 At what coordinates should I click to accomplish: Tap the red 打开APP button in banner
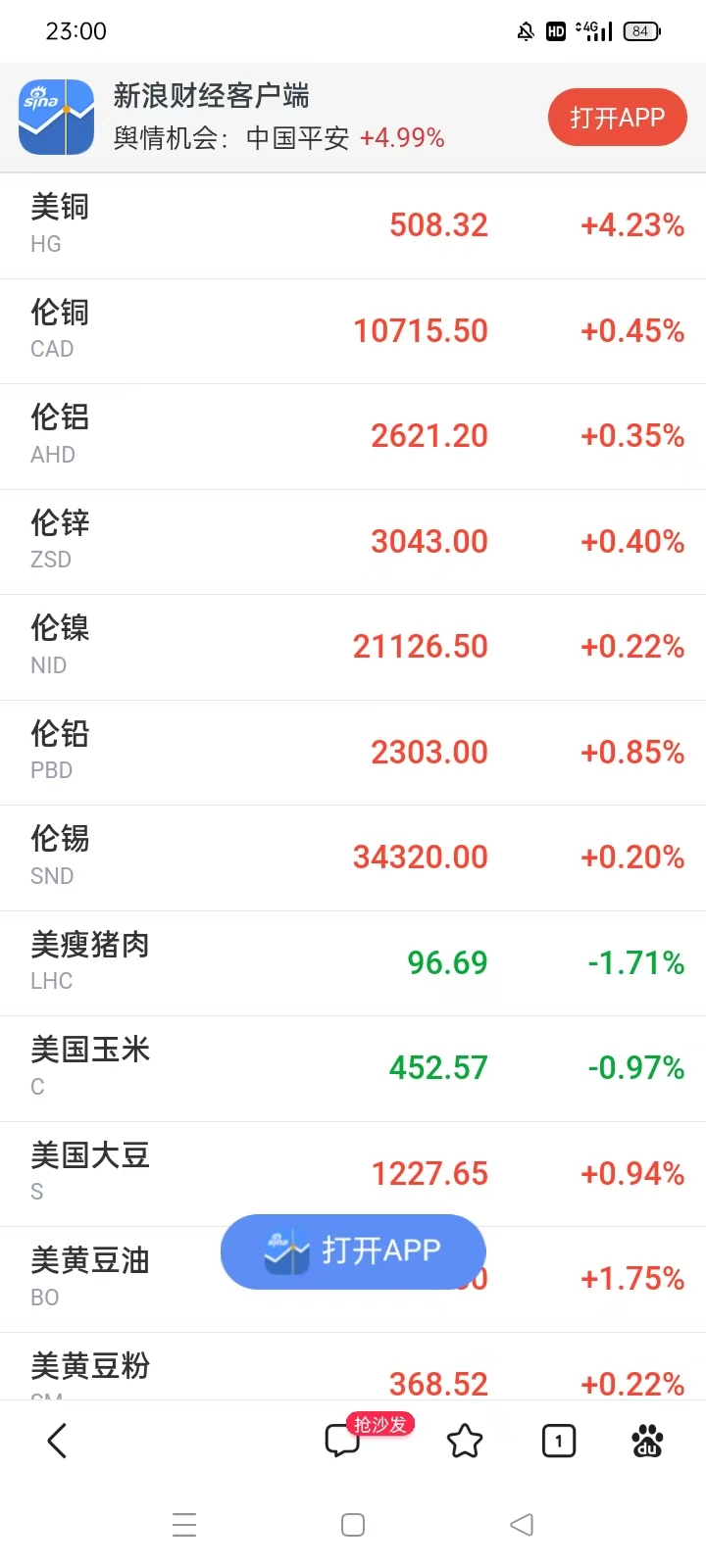pos(617,118)
